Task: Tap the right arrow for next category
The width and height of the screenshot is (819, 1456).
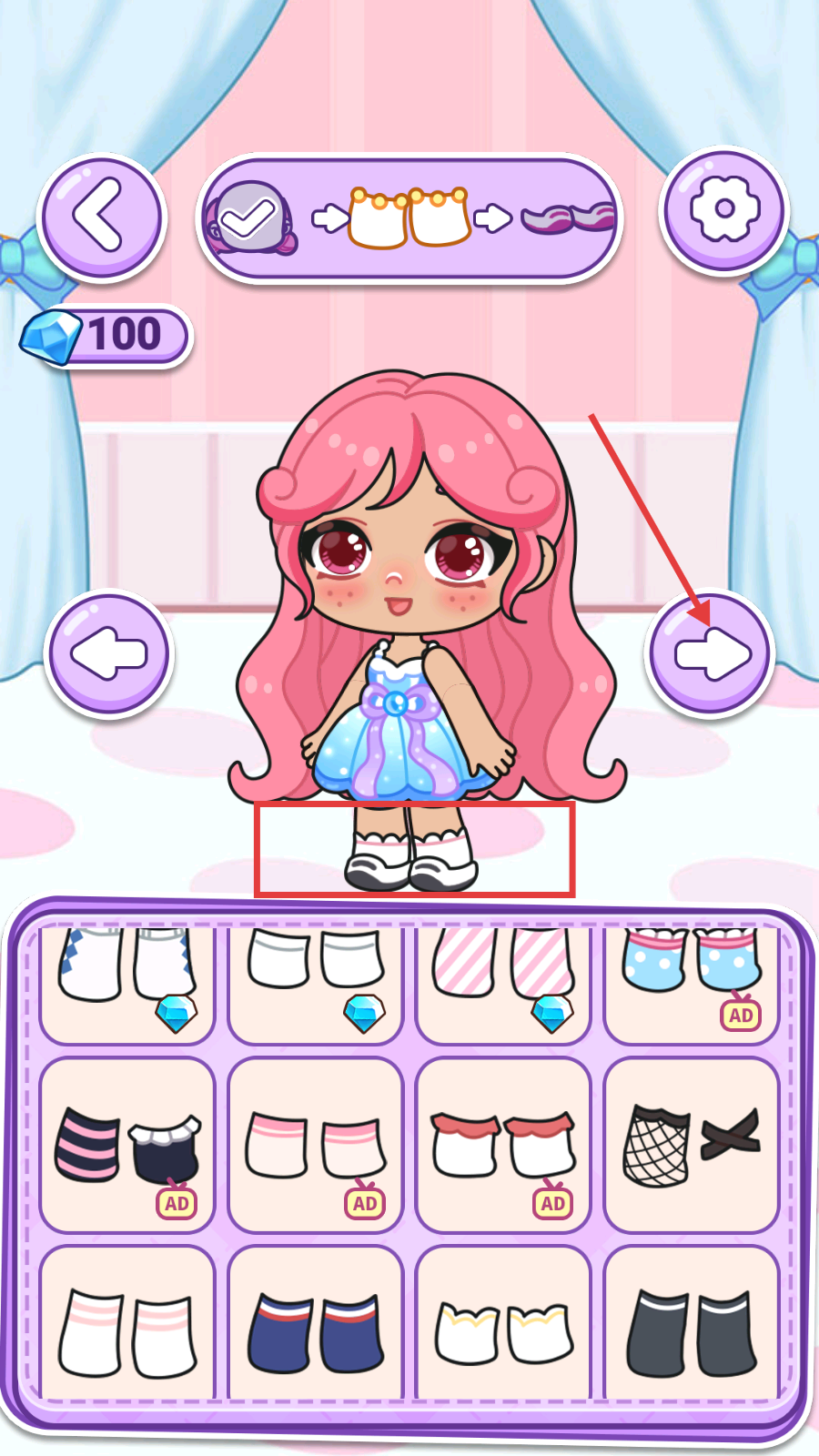Action: pyautogui.click(x=711, y=654)
